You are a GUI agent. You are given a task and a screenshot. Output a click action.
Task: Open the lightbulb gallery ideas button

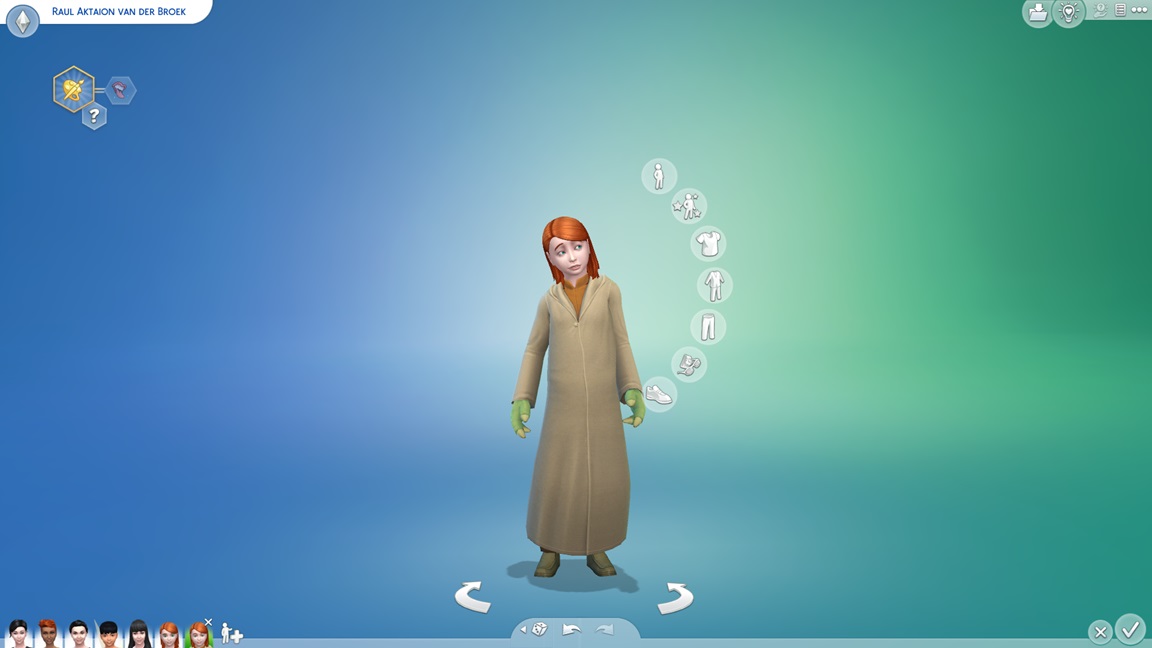point(1068,12)
